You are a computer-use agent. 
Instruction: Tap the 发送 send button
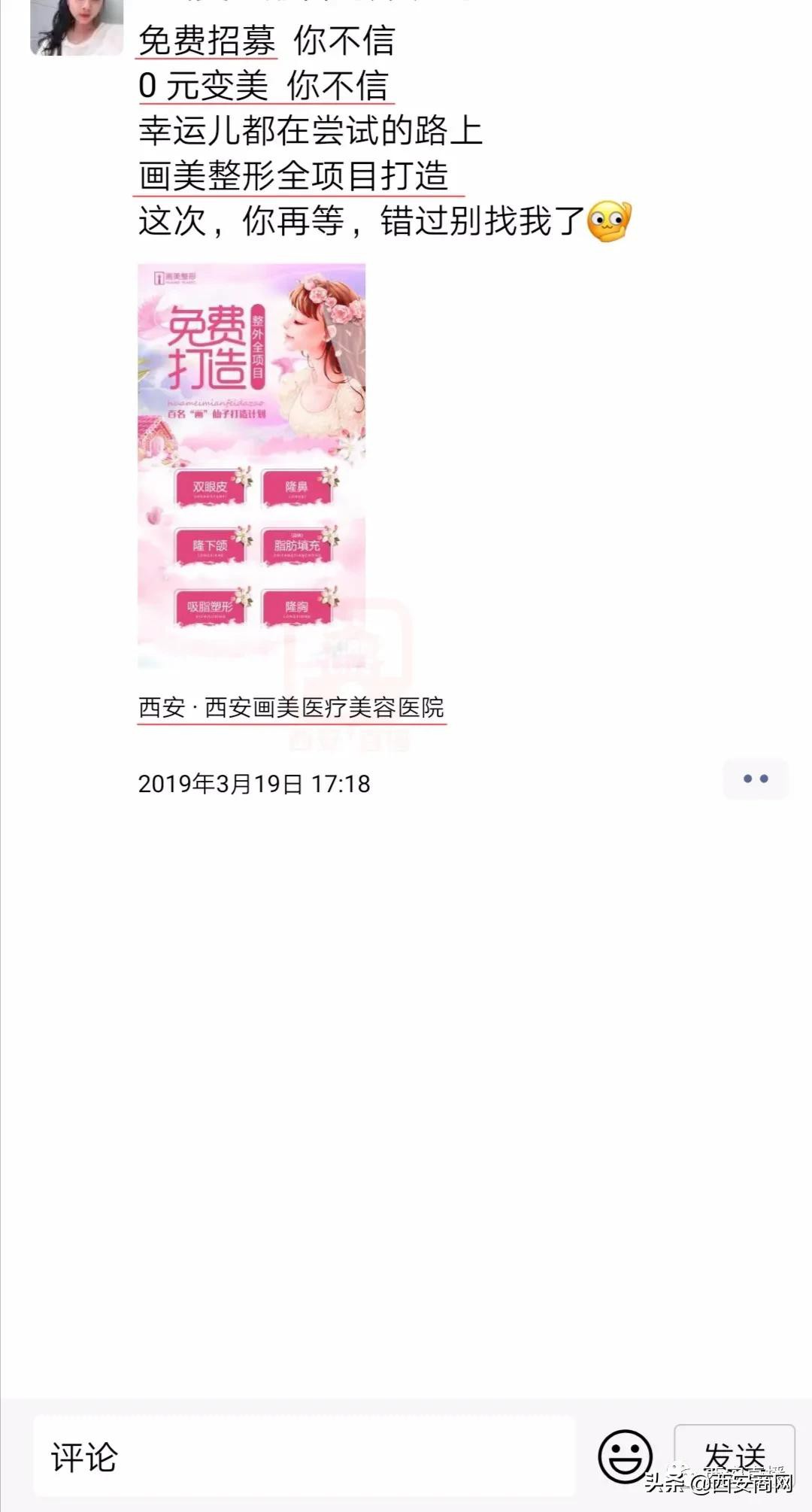click(x=734, y=1457)
